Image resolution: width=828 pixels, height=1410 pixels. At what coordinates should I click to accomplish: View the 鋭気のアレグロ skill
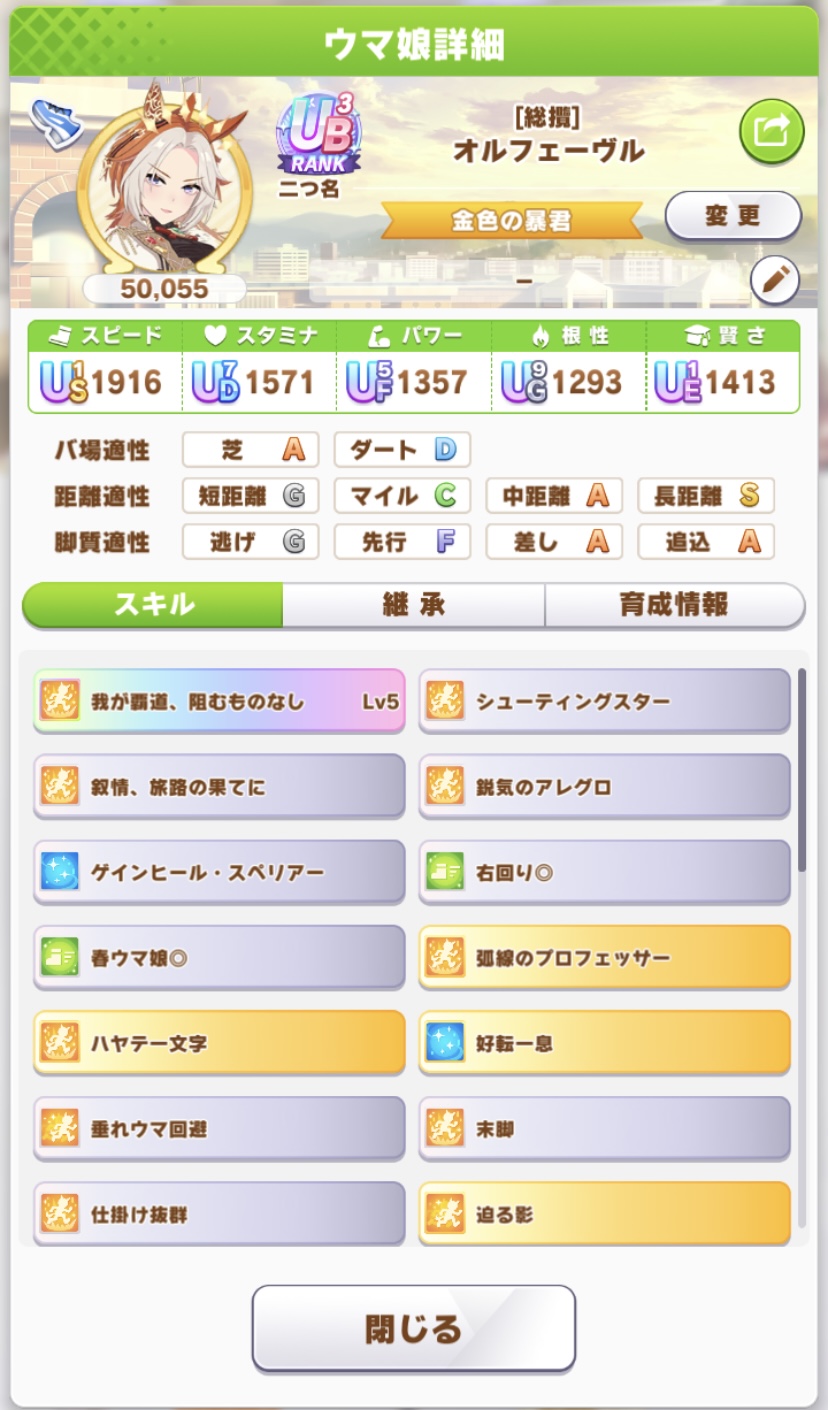point(604,787)
